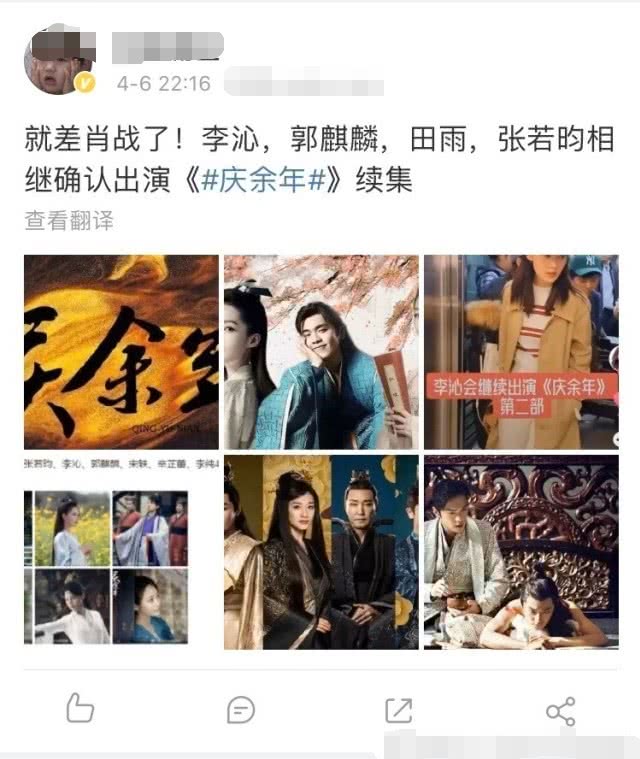Viewport: 640px width, 759px height.
Task: Share this post via the share icon
Action: [x=560, y=711]
